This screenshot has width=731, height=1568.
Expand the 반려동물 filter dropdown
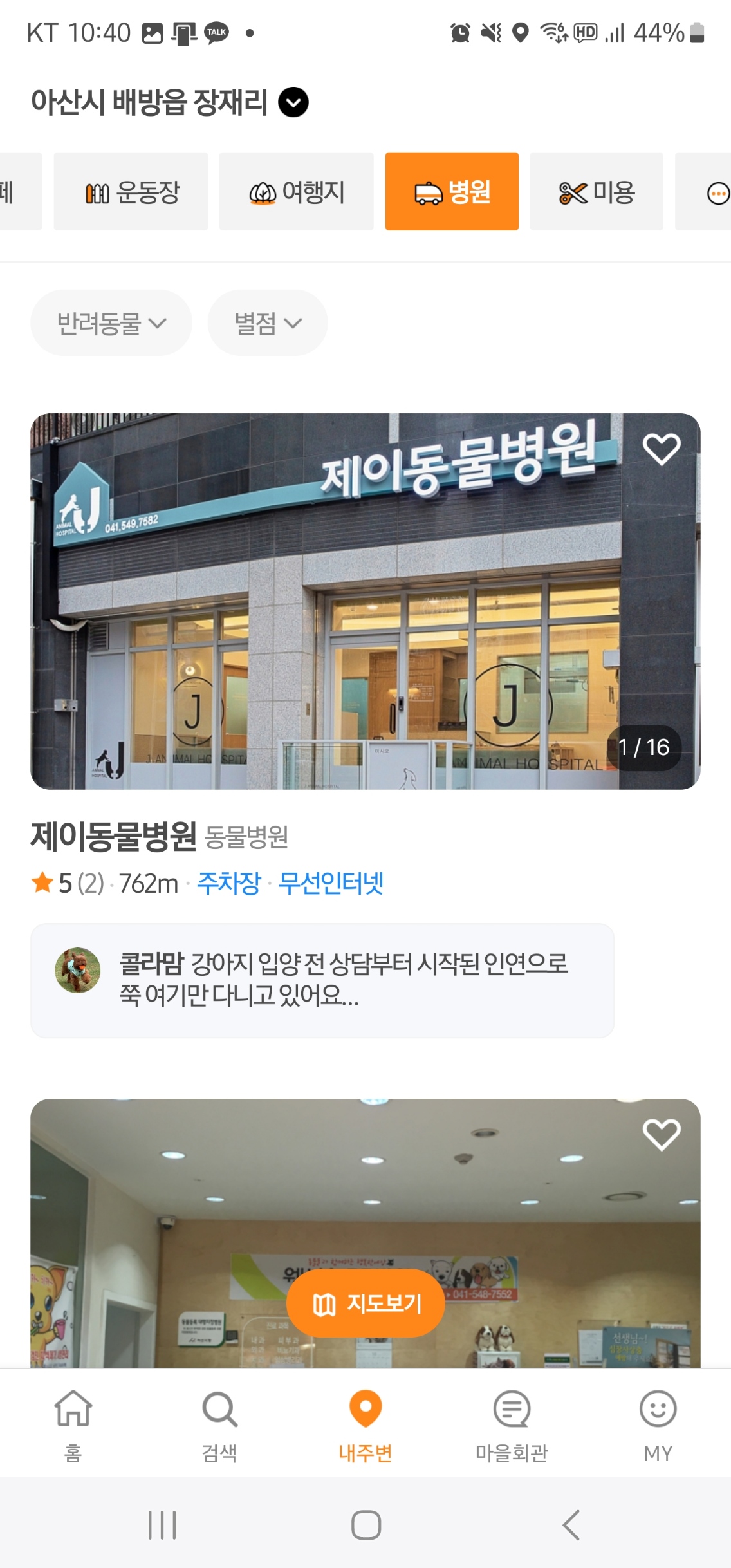[x=111, y=322]
